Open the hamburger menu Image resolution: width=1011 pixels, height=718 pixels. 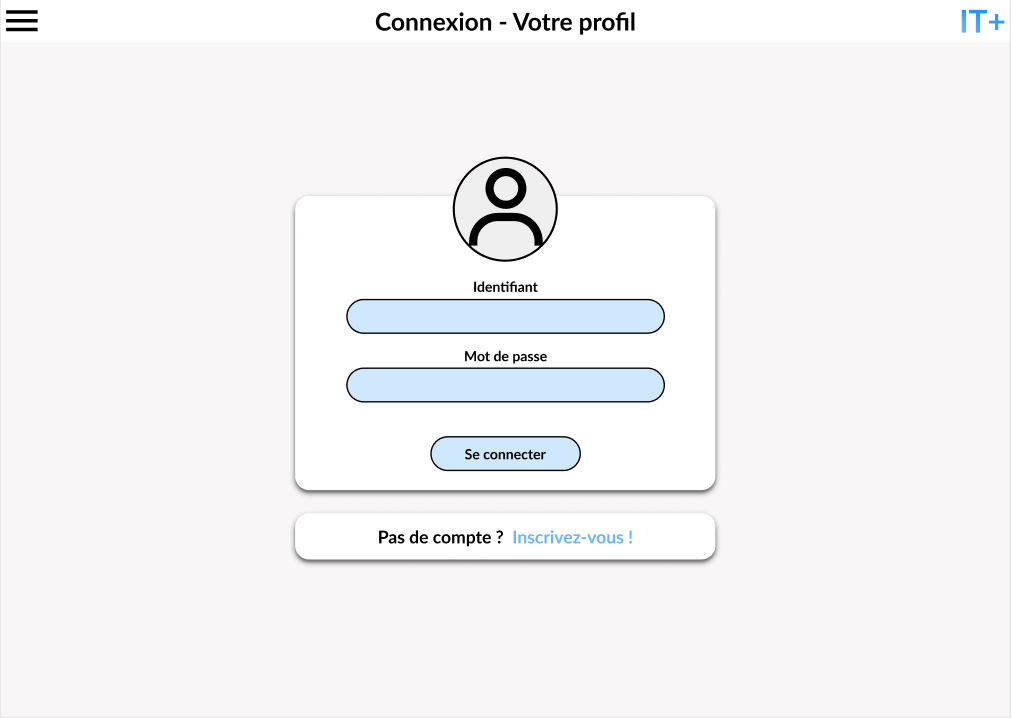click(21, 21)
